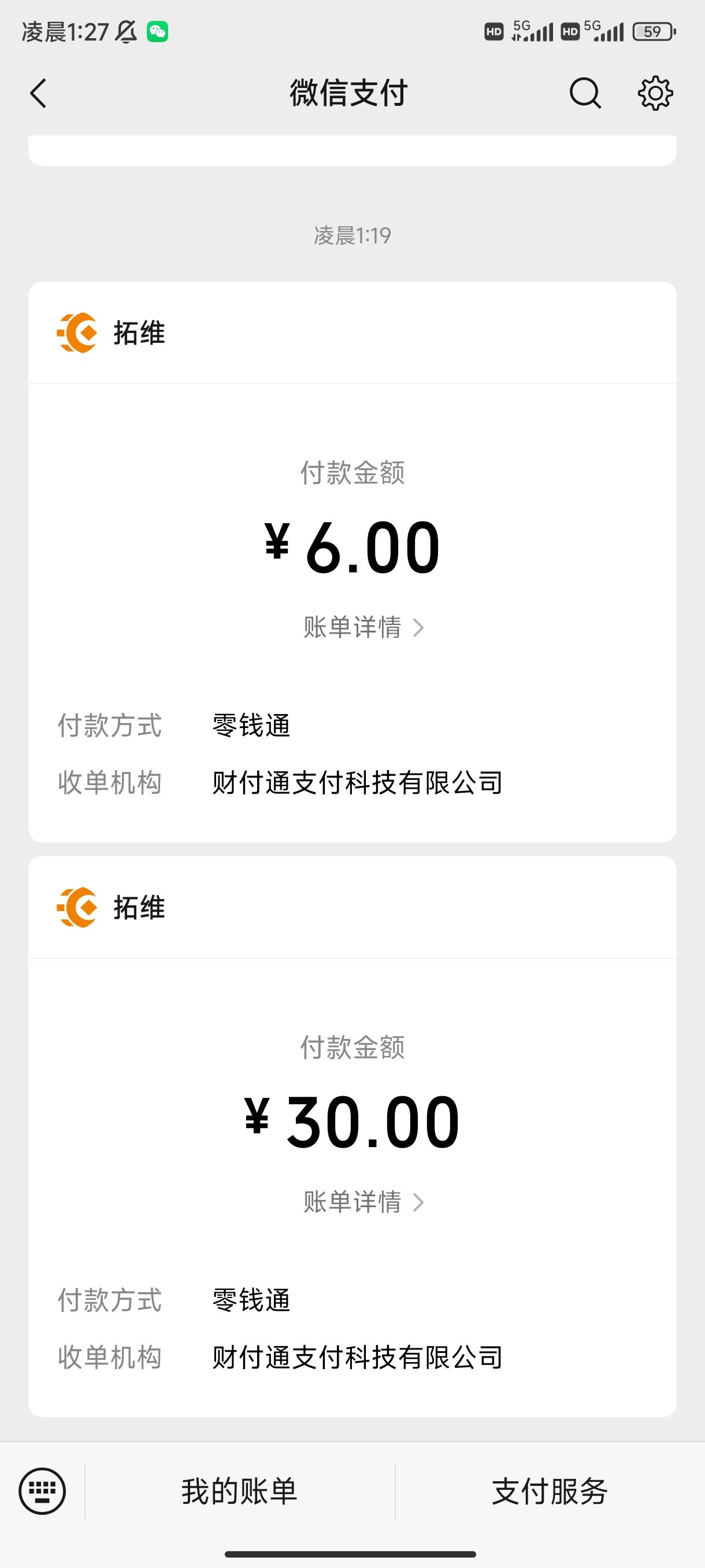
Task: Switch to 我的账单 tab
Action: [240, 1491]
